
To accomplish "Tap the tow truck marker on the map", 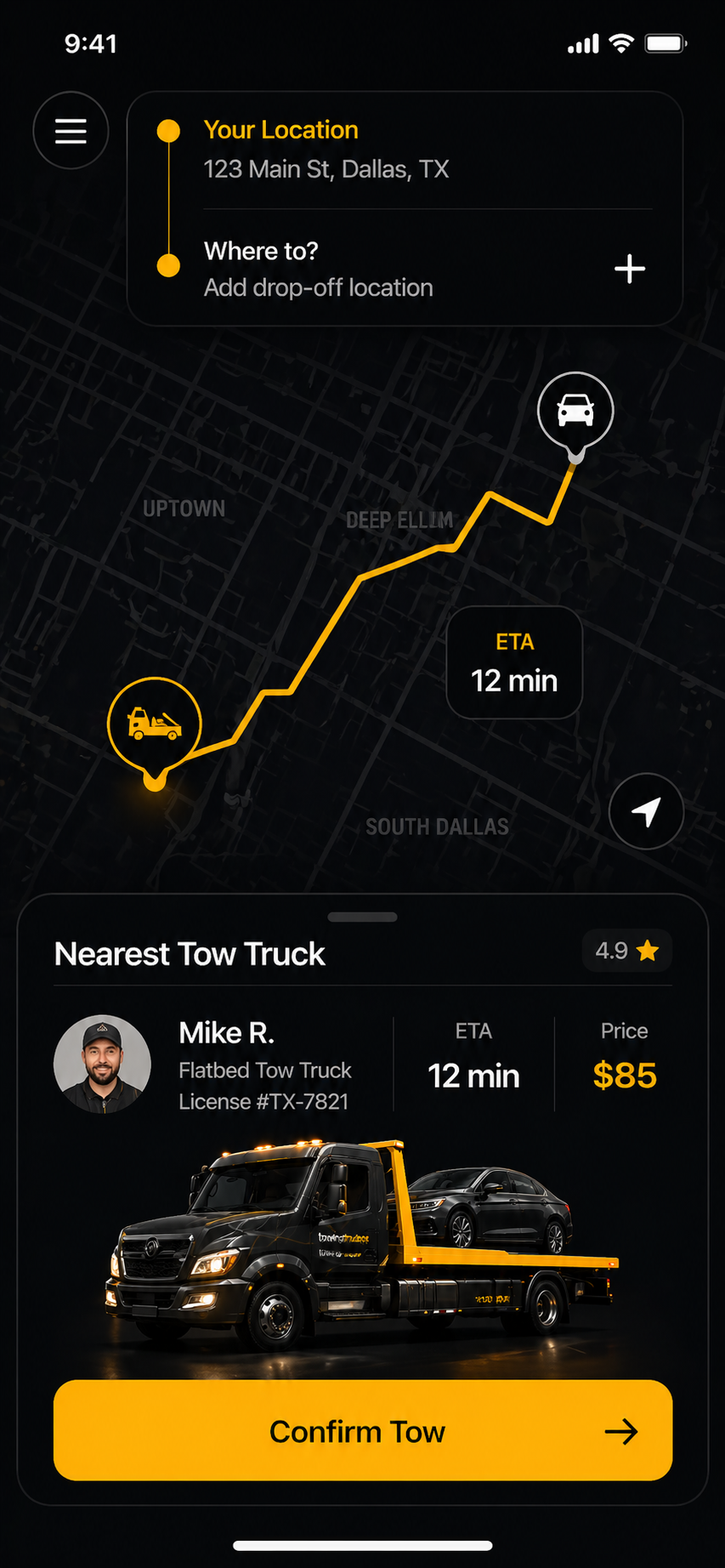I will point(154,722).
